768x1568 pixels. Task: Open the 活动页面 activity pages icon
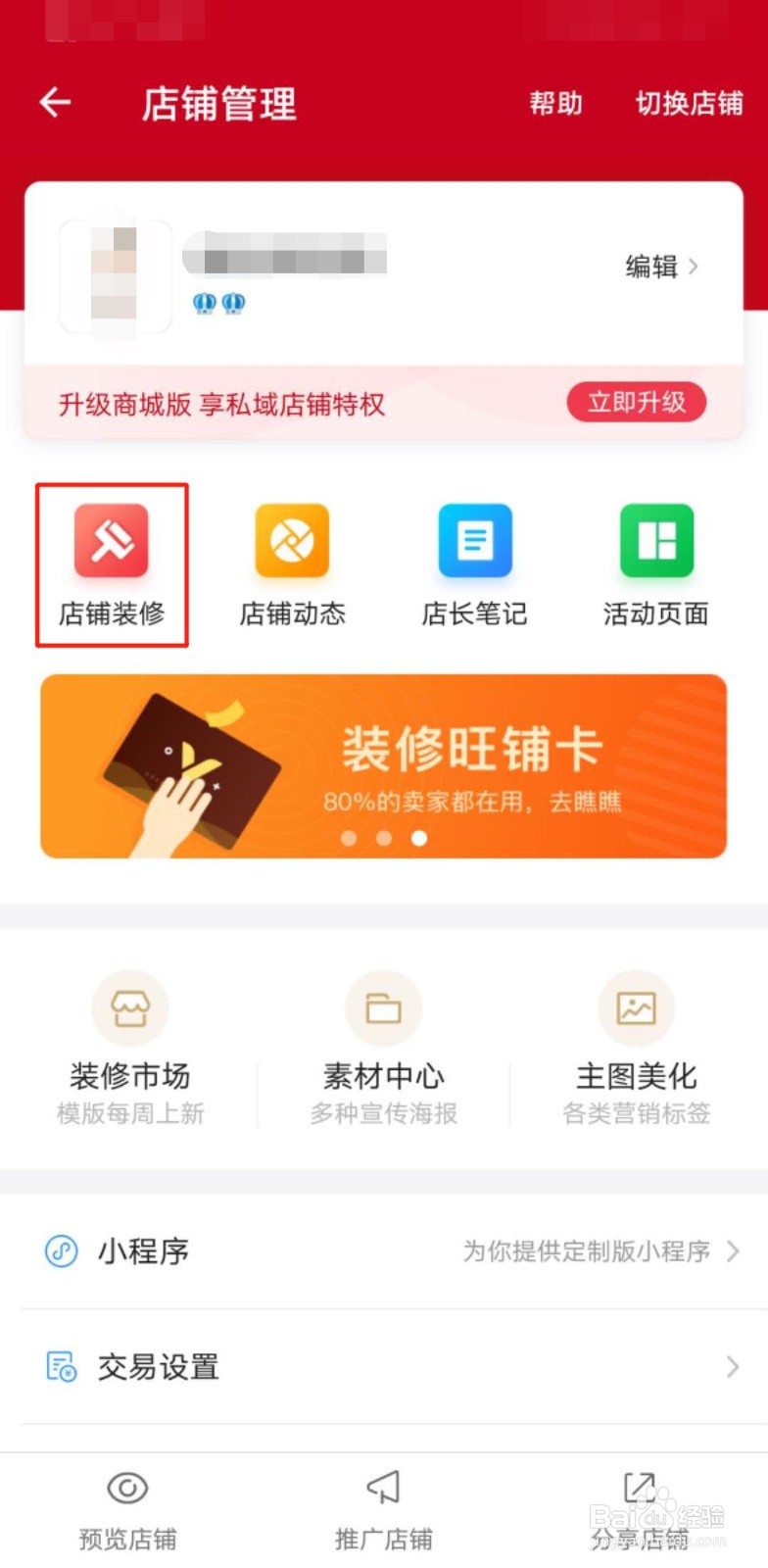click(x=656, y=563)
